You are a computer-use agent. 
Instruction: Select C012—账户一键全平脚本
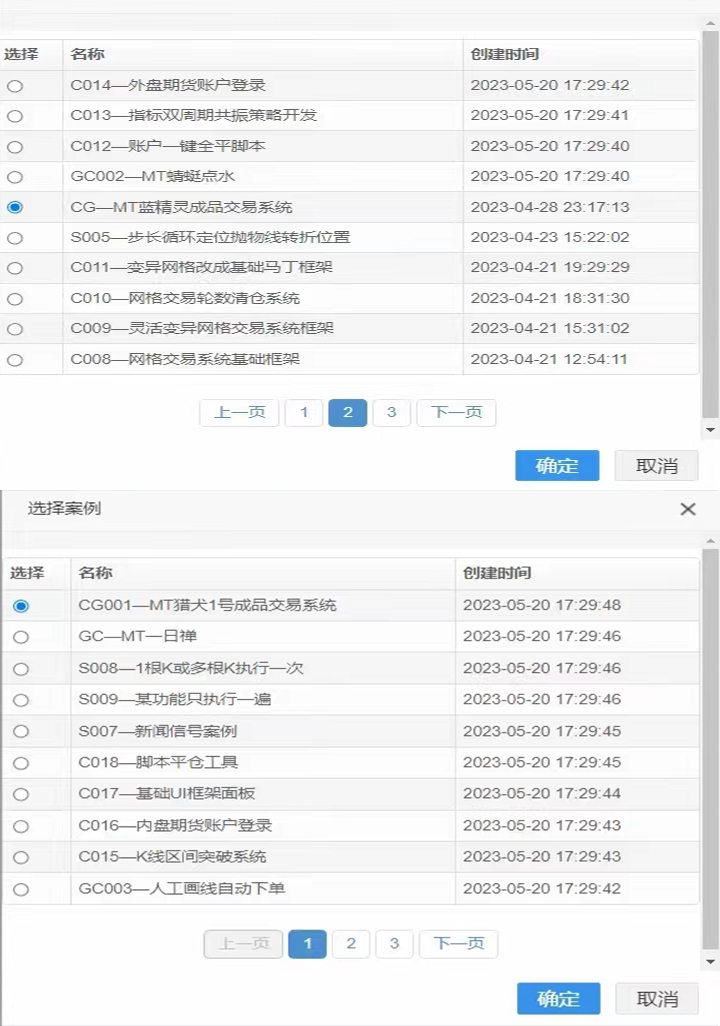(15, 147)
